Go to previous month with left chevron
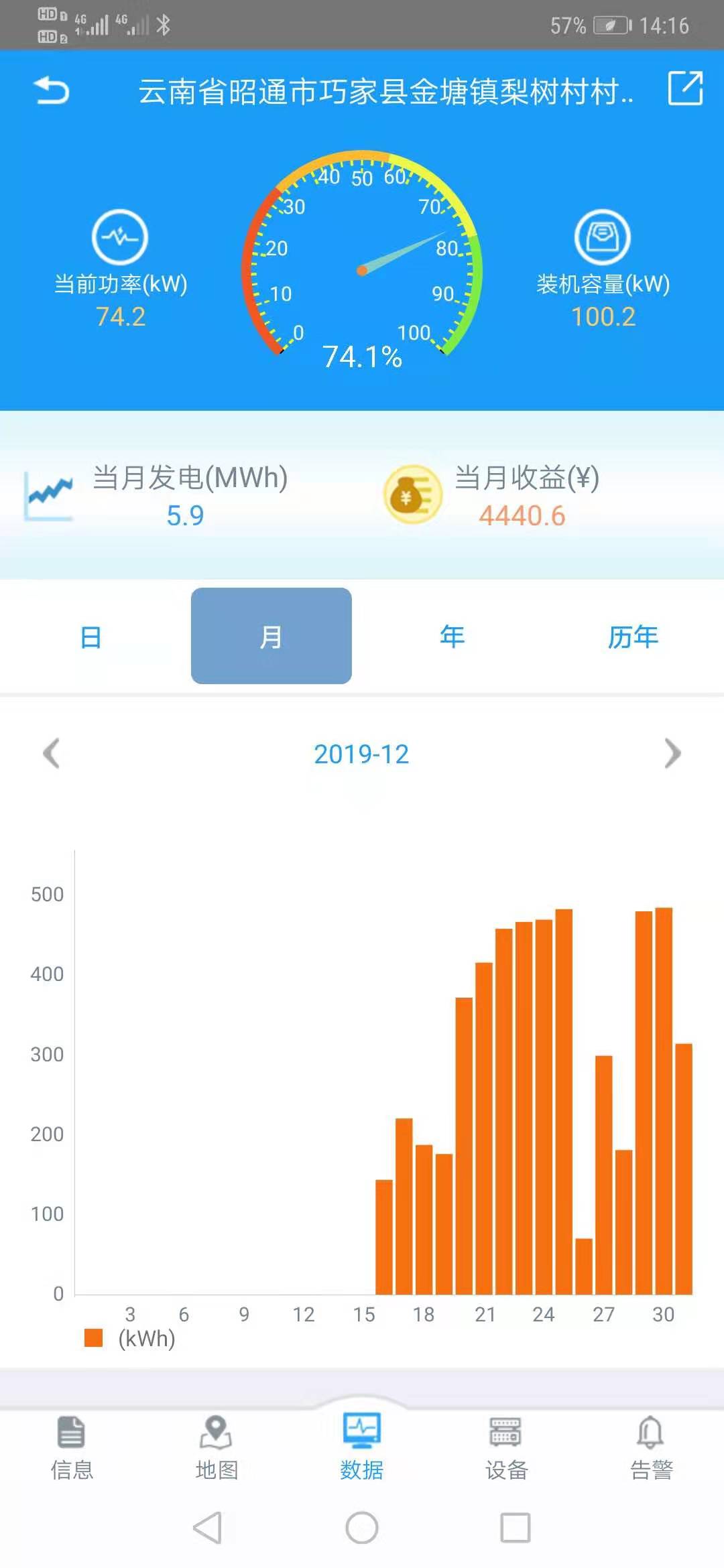The height and width of the screenshot is (1568, 724). (52, 753)
